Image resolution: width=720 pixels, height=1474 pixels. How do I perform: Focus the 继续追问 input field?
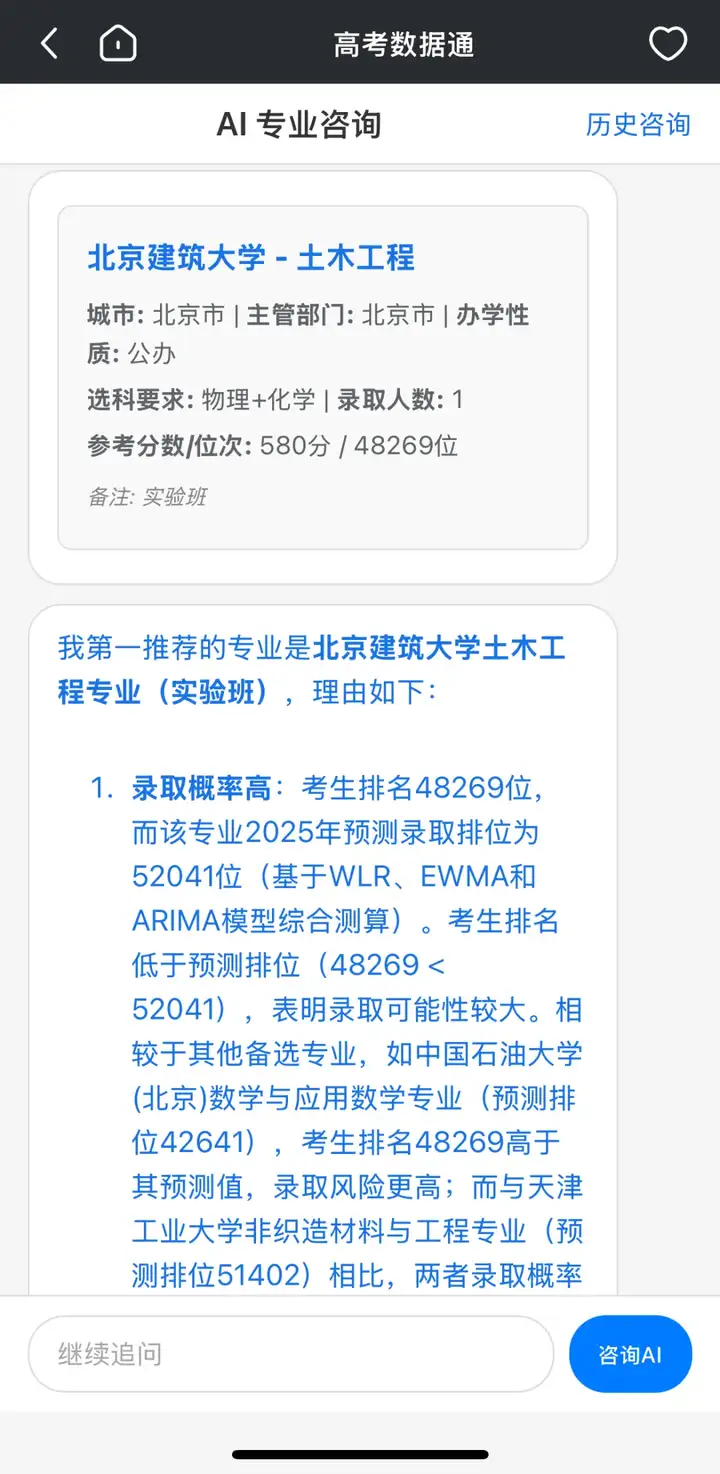coord(290,1354)
